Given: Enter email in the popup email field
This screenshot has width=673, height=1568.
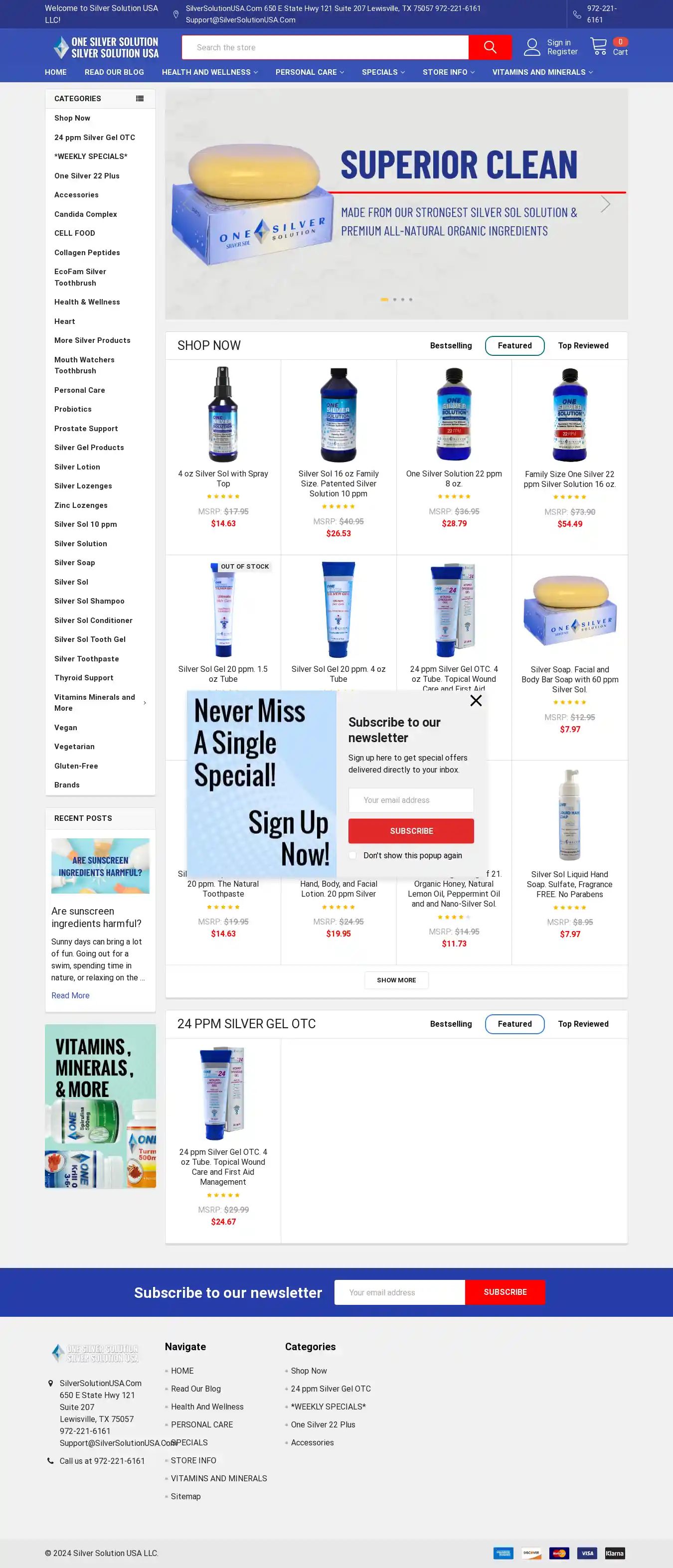Looking at the screenshot, I should [411, 800].
